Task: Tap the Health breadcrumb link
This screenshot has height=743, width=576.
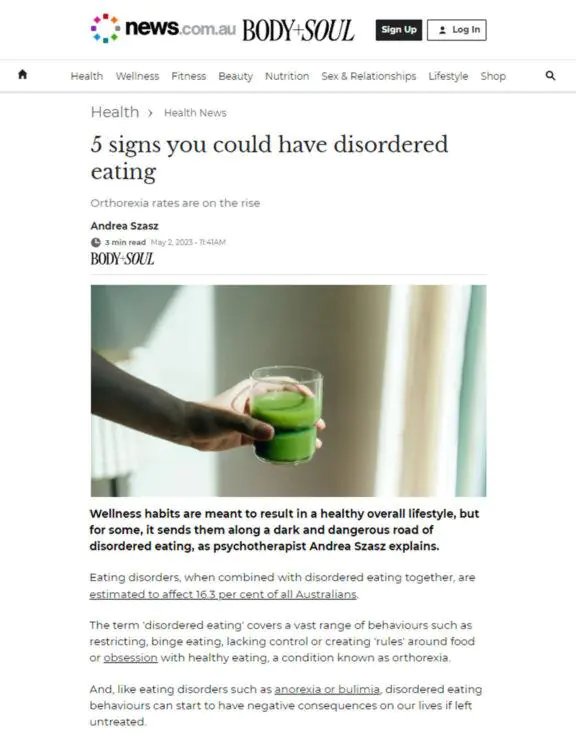Action: pyautogui.click(x=115, y=112)
